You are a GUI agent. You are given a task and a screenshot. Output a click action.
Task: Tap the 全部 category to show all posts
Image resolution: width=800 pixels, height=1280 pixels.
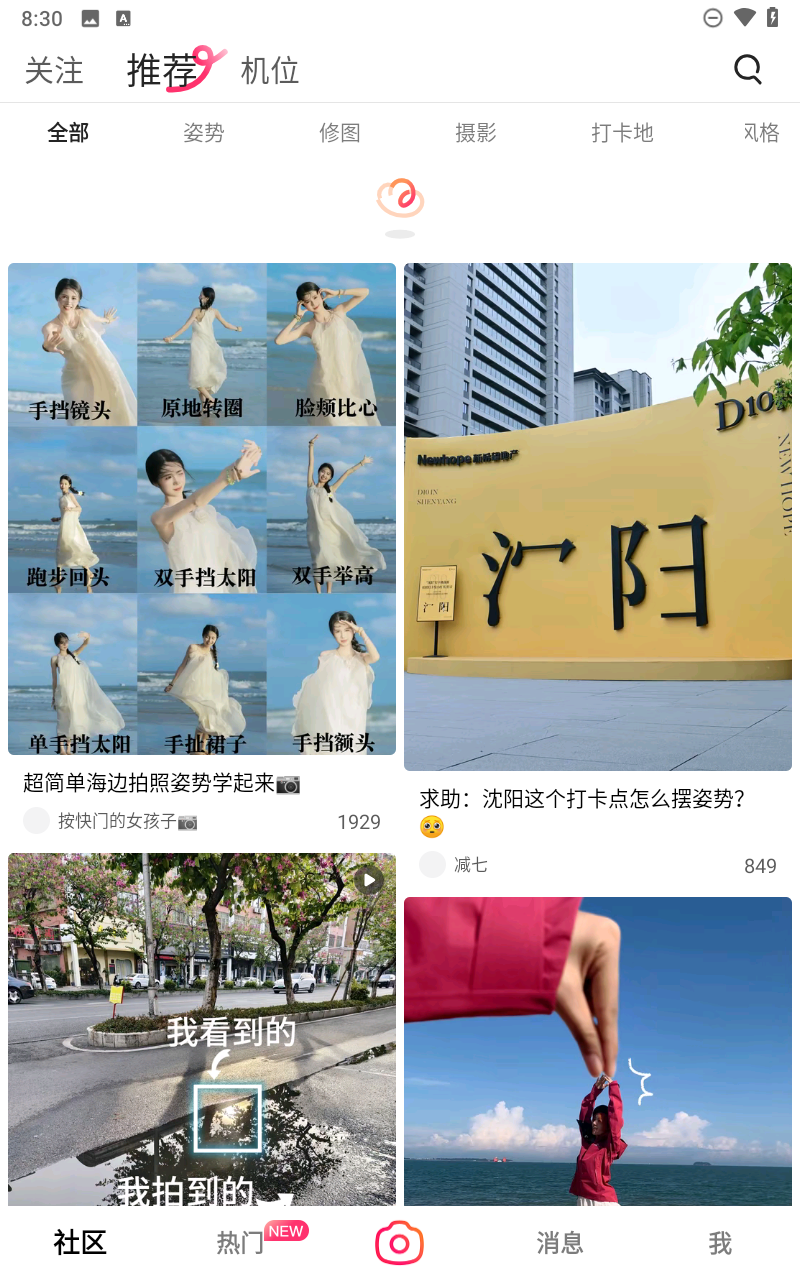(67, 132)
